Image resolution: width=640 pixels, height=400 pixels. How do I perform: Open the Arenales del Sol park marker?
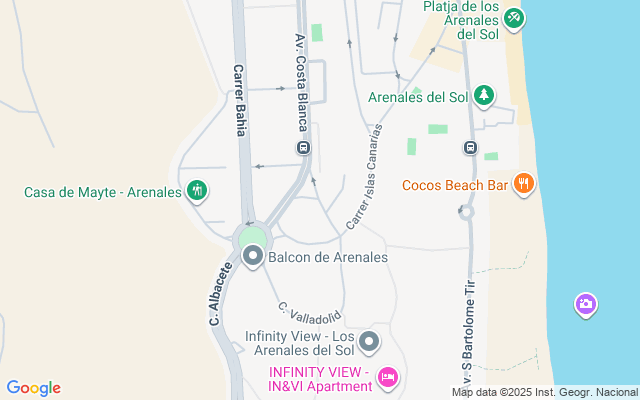point(483,96)
